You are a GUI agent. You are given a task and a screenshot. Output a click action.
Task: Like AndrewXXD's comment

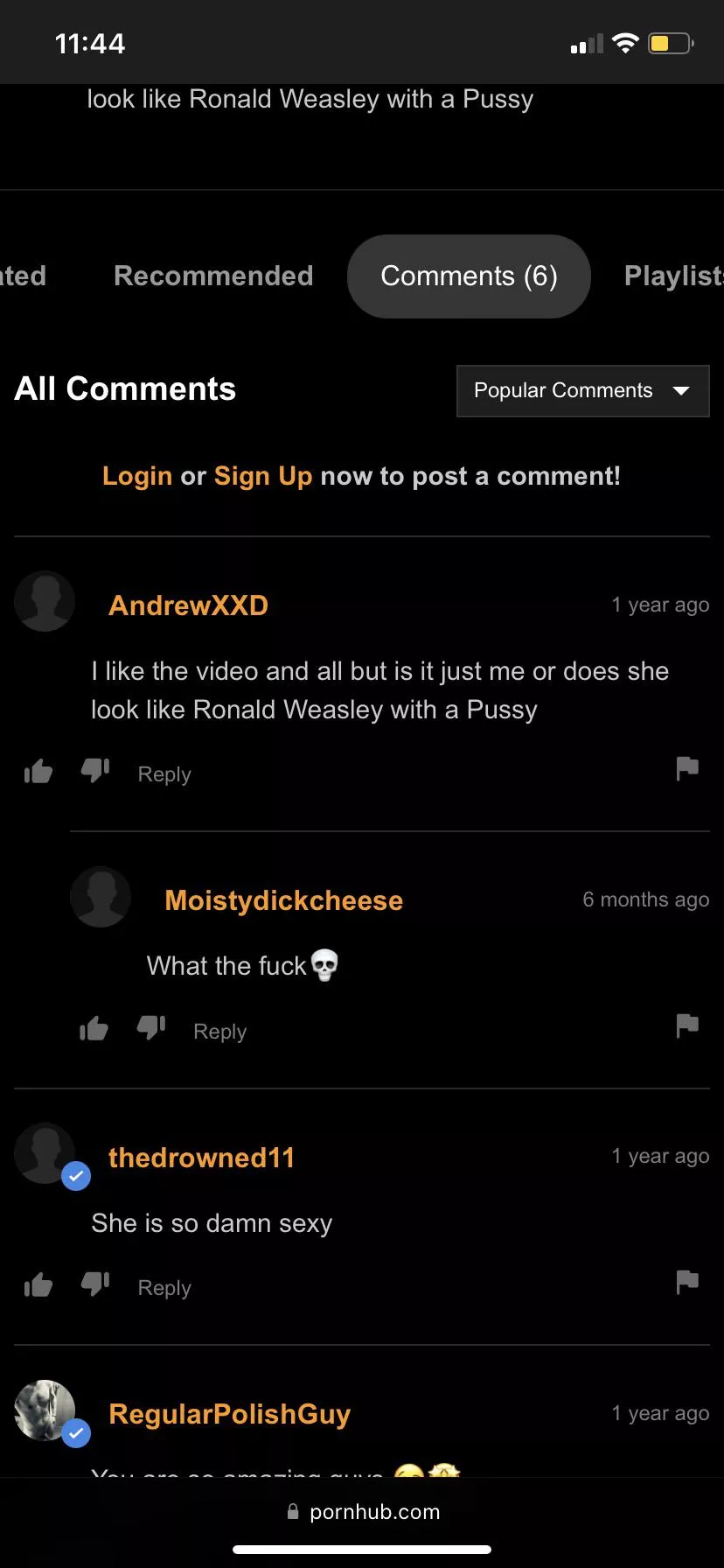click(38, 772)
